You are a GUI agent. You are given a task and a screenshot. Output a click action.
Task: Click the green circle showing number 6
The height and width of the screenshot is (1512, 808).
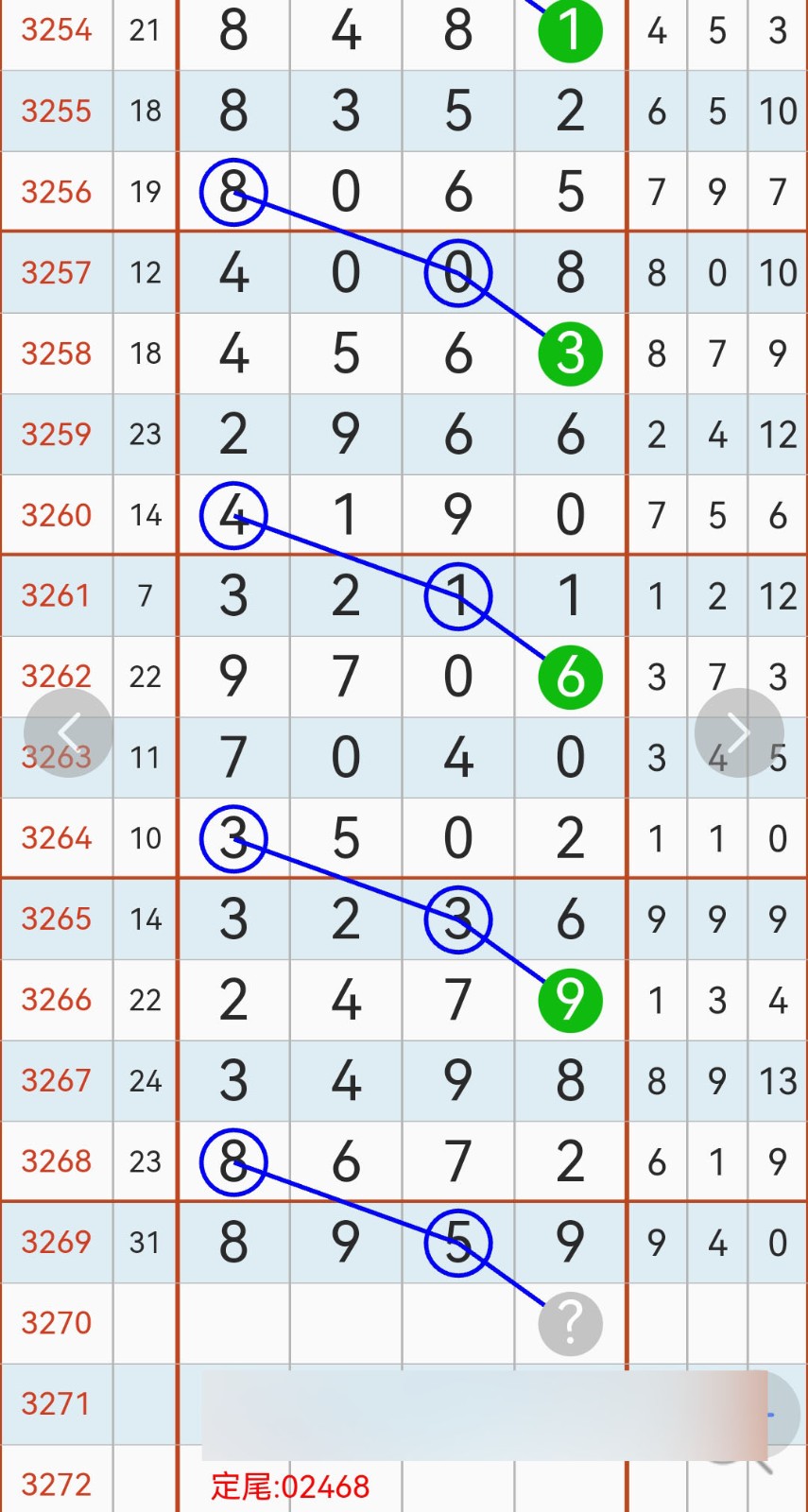(x=570, y=676)
